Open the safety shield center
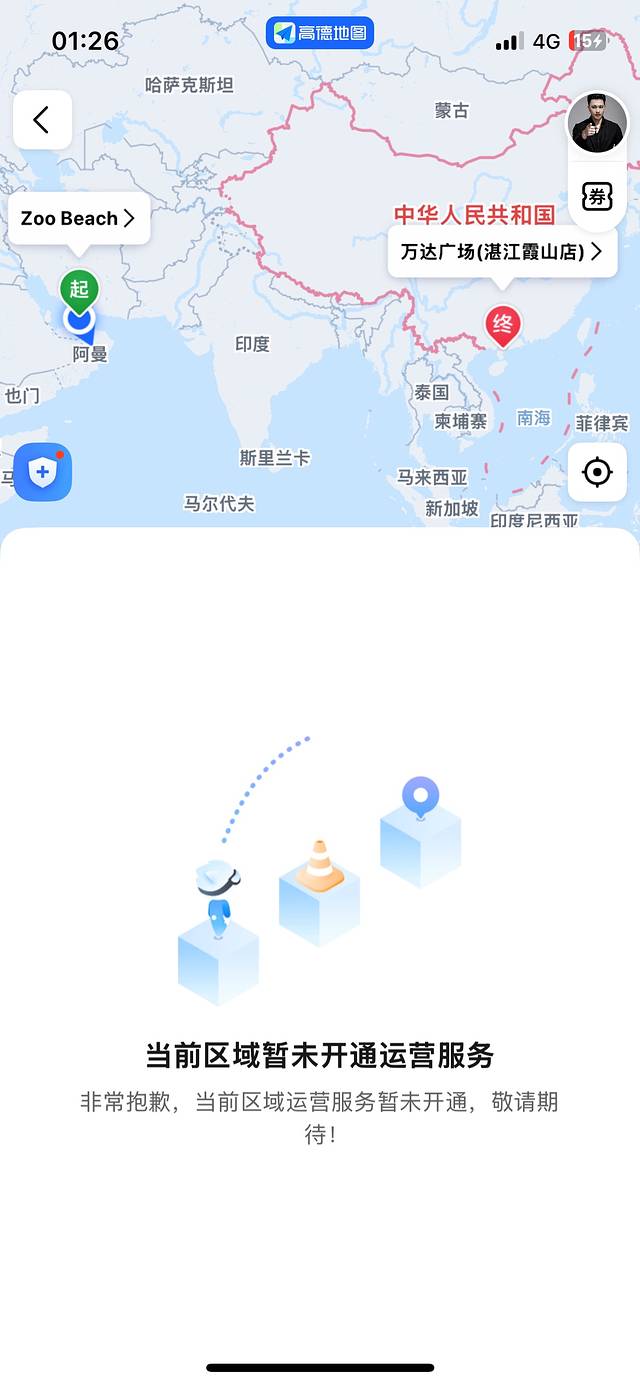This screenshot has width=640, height=1385. point(43,472)
